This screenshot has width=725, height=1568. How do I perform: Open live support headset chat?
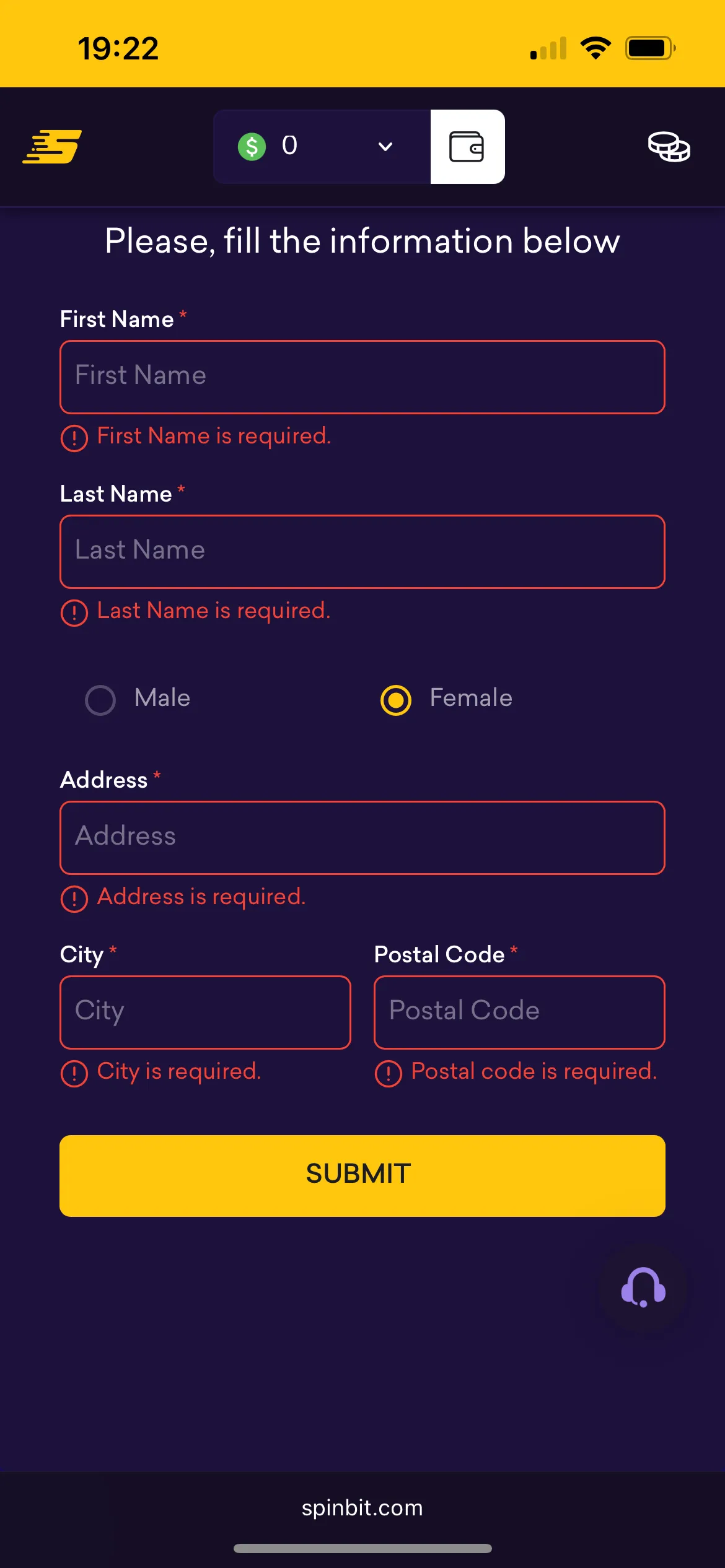(643, 1287)
